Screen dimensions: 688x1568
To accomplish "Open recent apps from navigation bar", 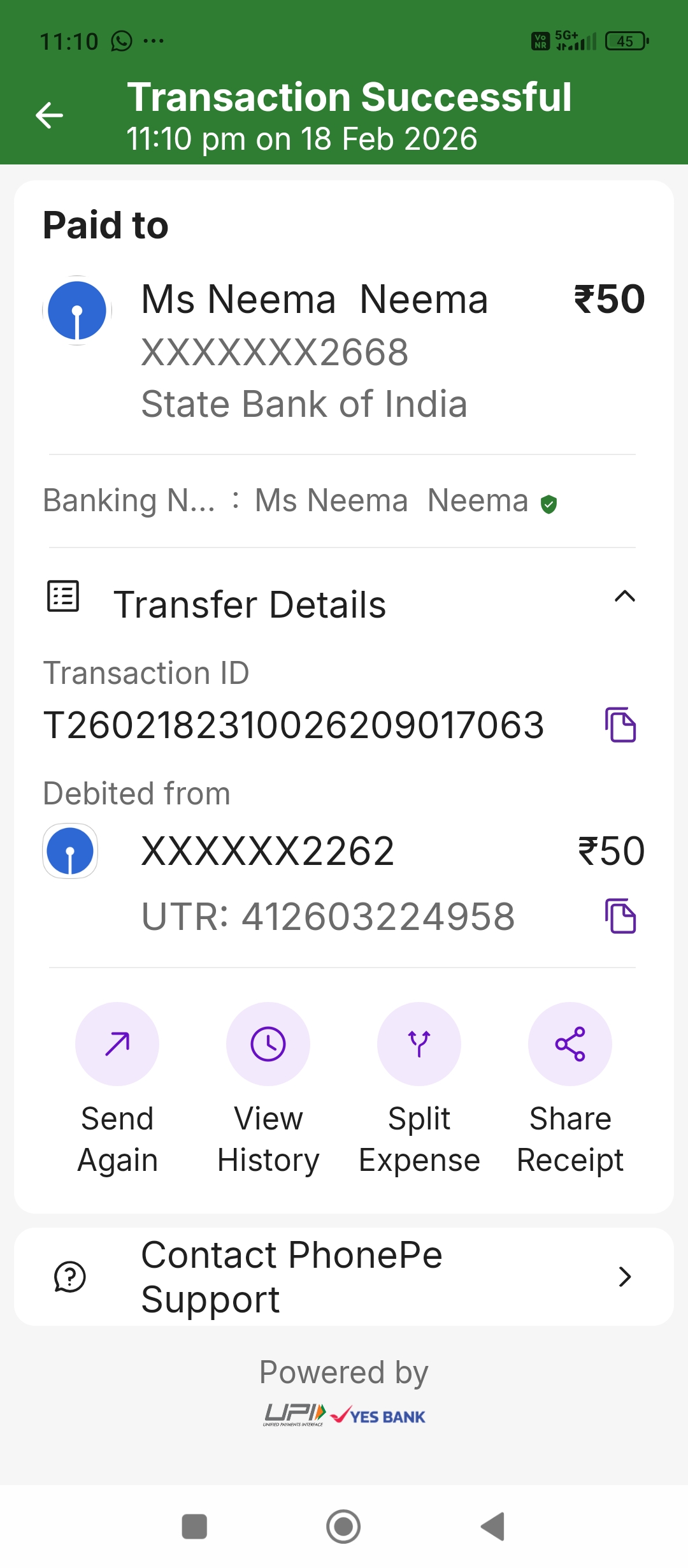I will pos(194,1527).
